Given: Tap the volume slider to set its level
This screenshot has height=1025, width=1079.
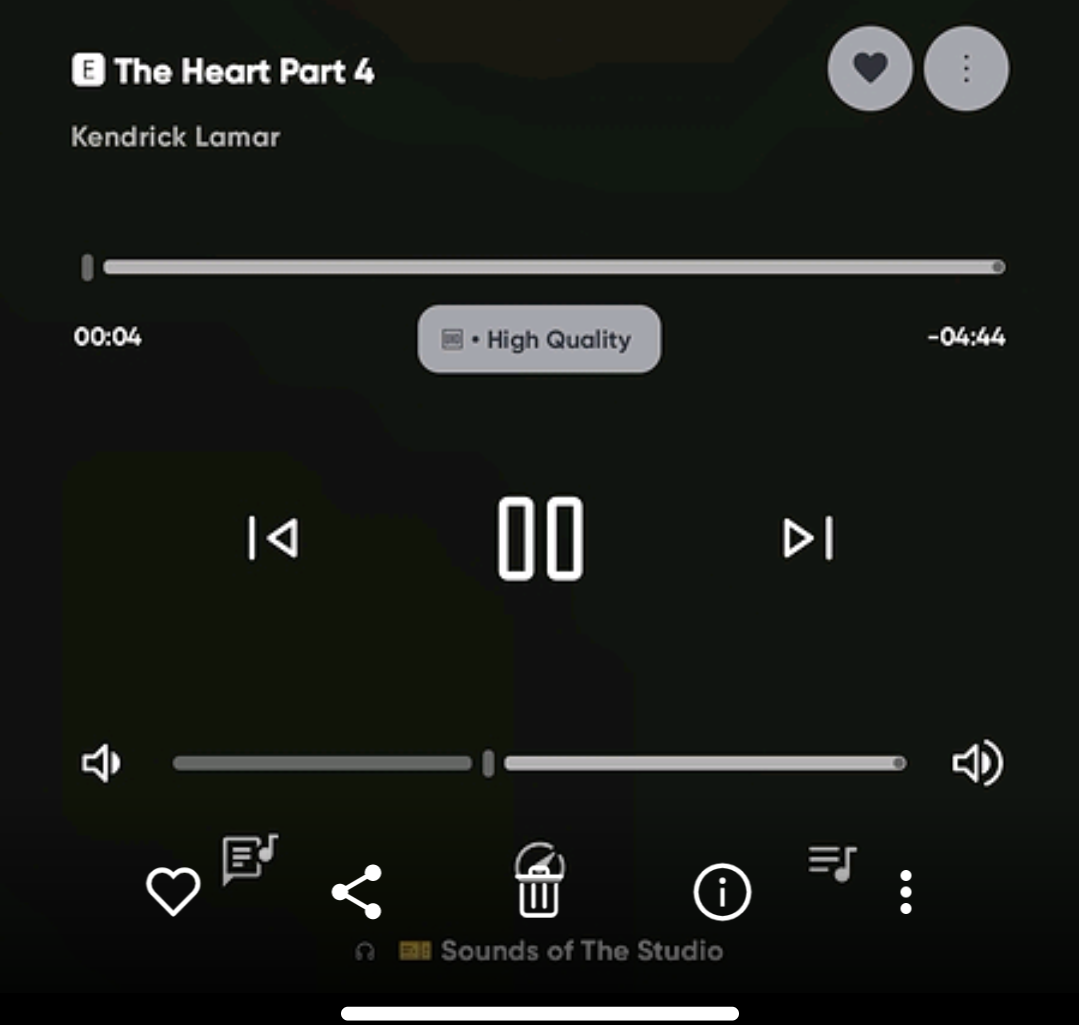Looking at the screenshot, I should [540, 763].
